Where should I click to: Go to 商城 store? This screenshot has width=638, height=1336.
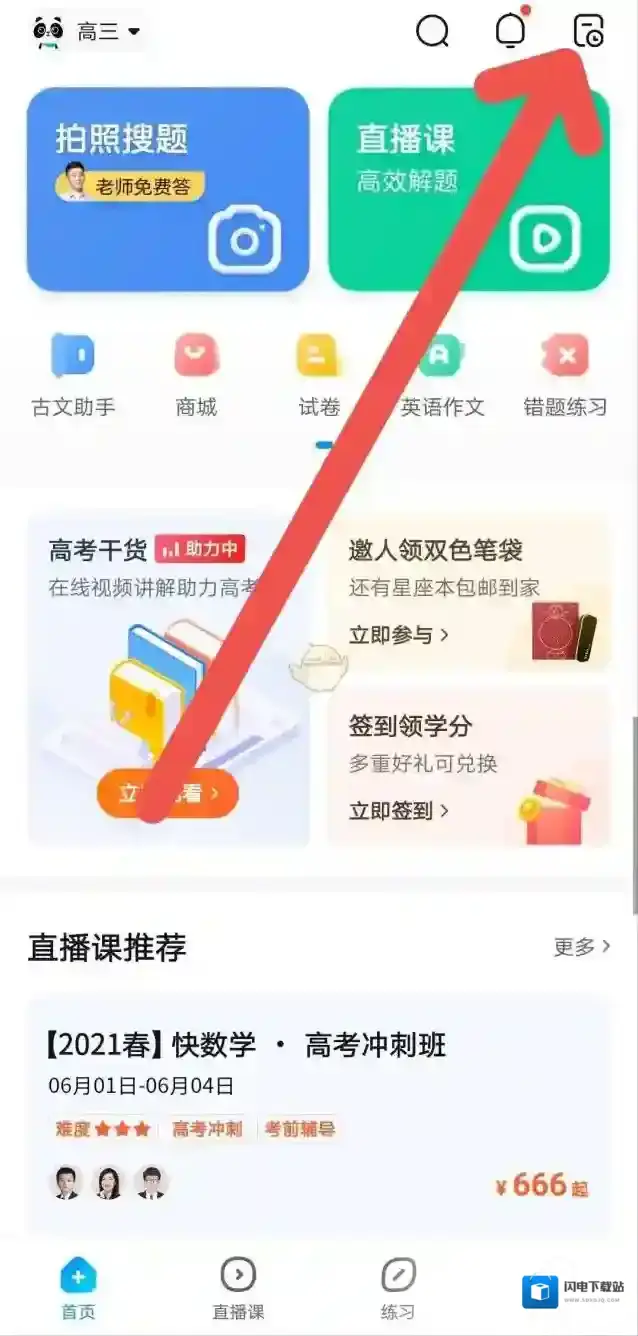(x=196, y=375)
